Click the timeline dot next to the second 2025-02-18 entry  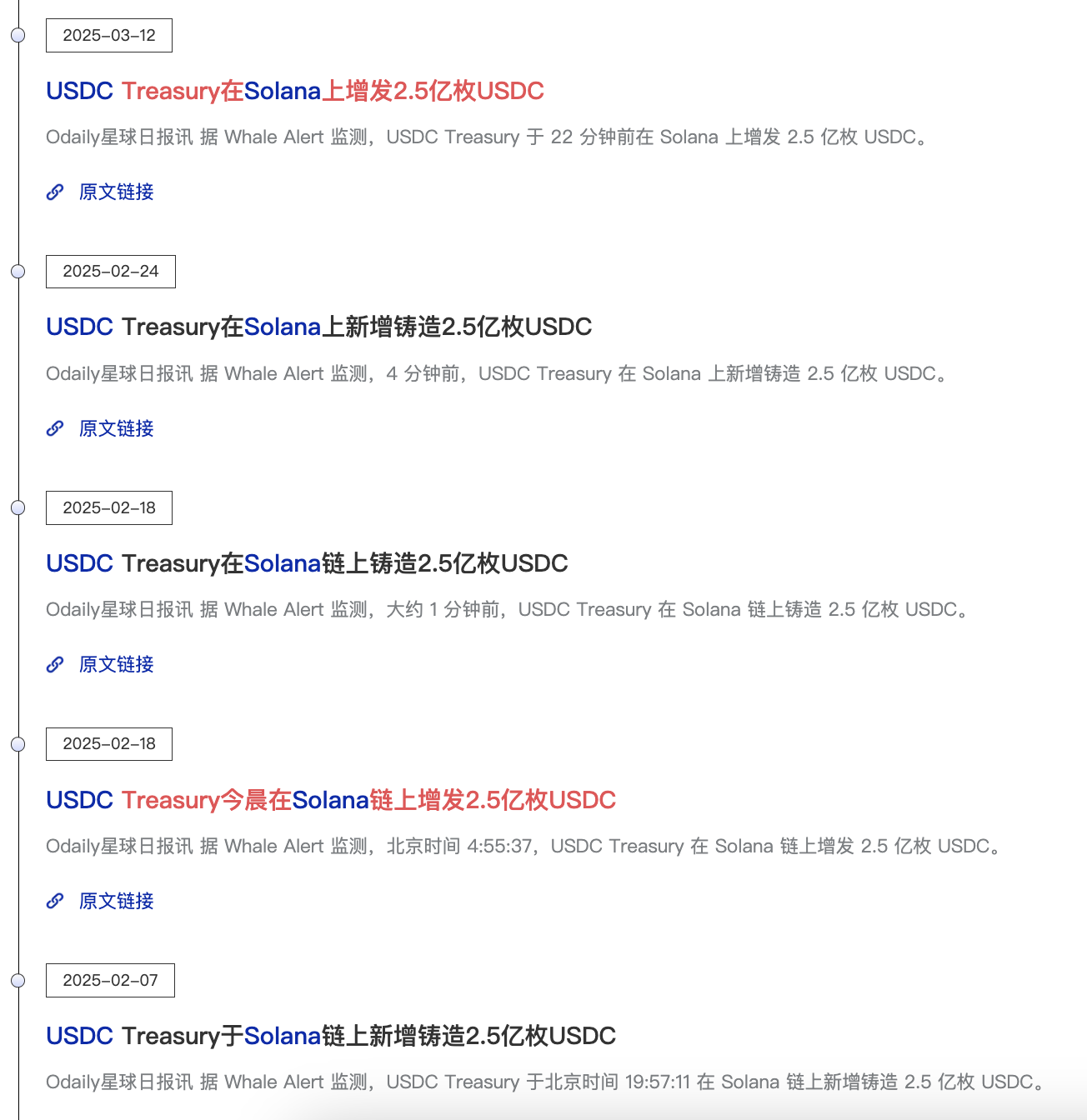pos(18,744)
